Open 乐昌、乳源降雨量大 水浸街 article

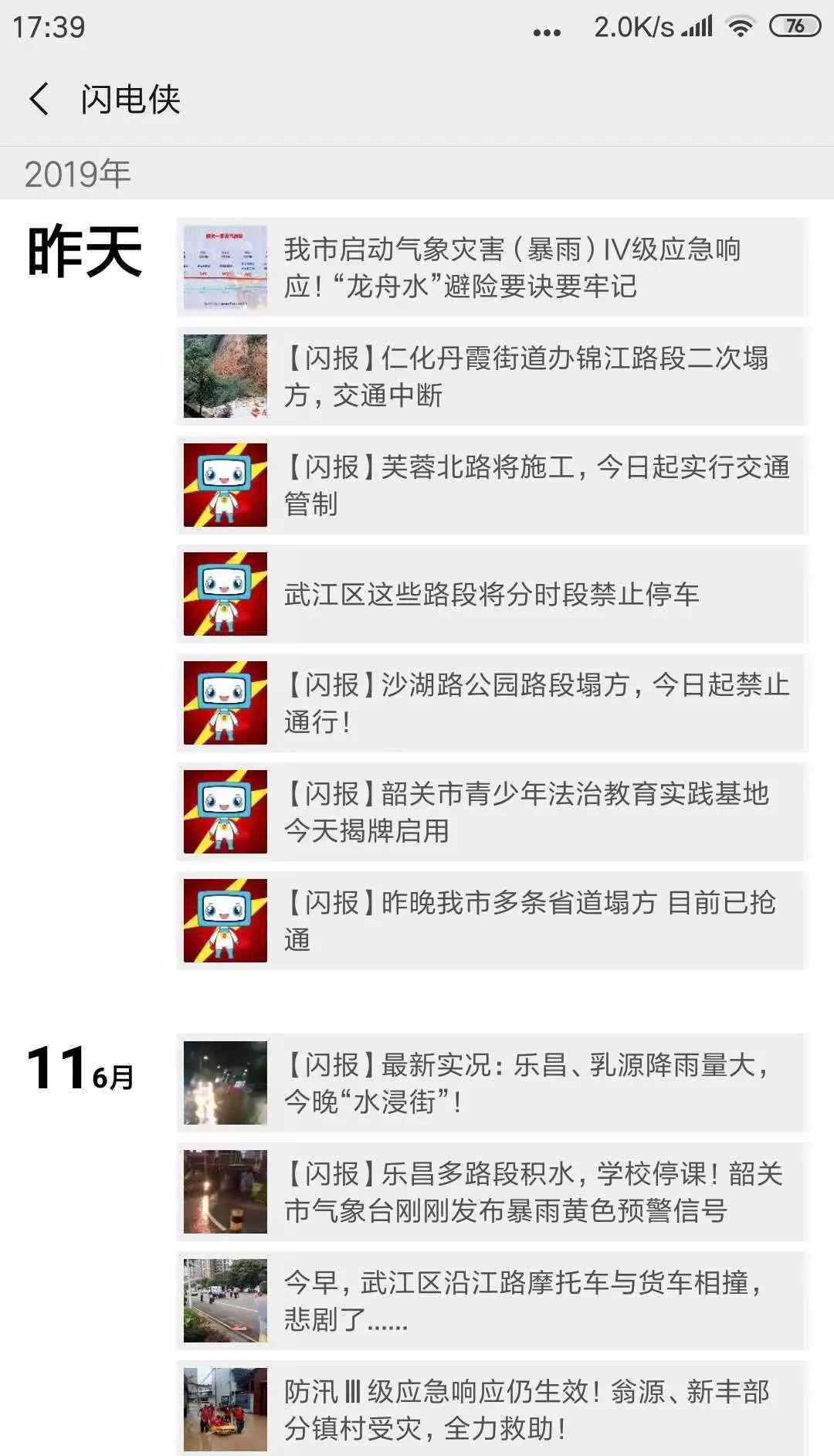coord(492,1084)
